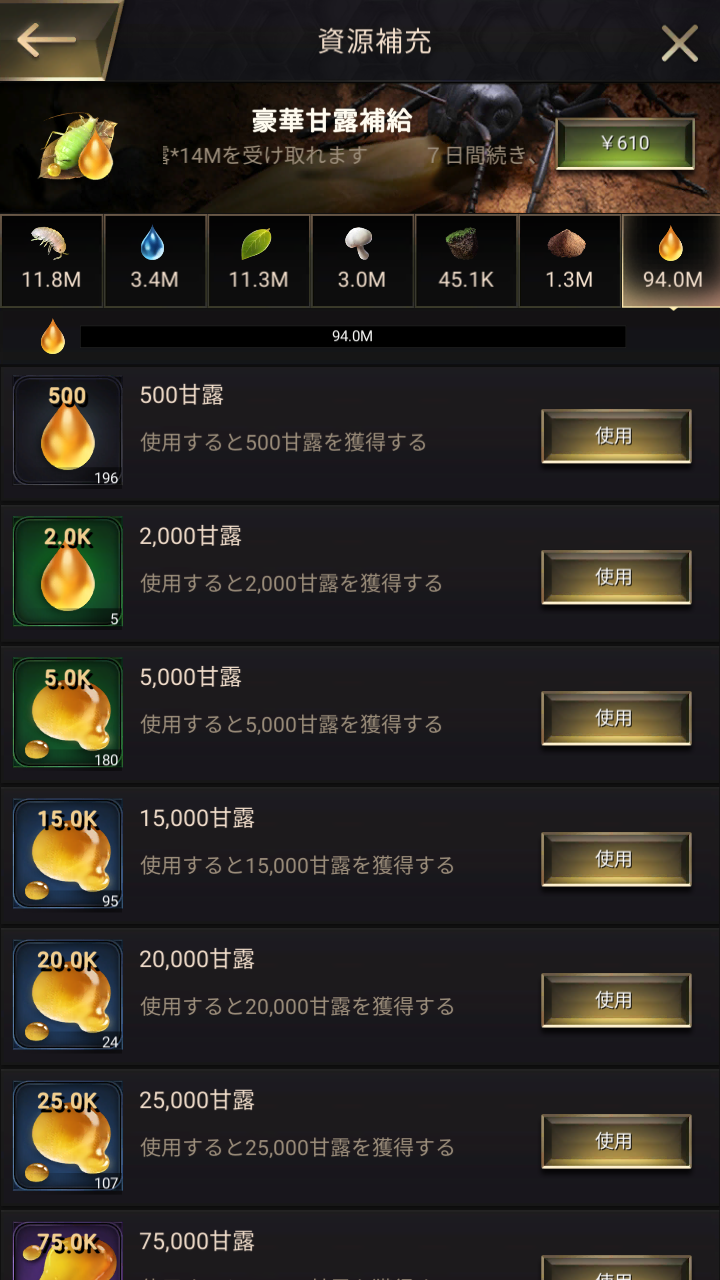Open the 11.3M leaf resource tab
Image resolution: width=720 pixels, height=1280 pixels.
point(258,260)
